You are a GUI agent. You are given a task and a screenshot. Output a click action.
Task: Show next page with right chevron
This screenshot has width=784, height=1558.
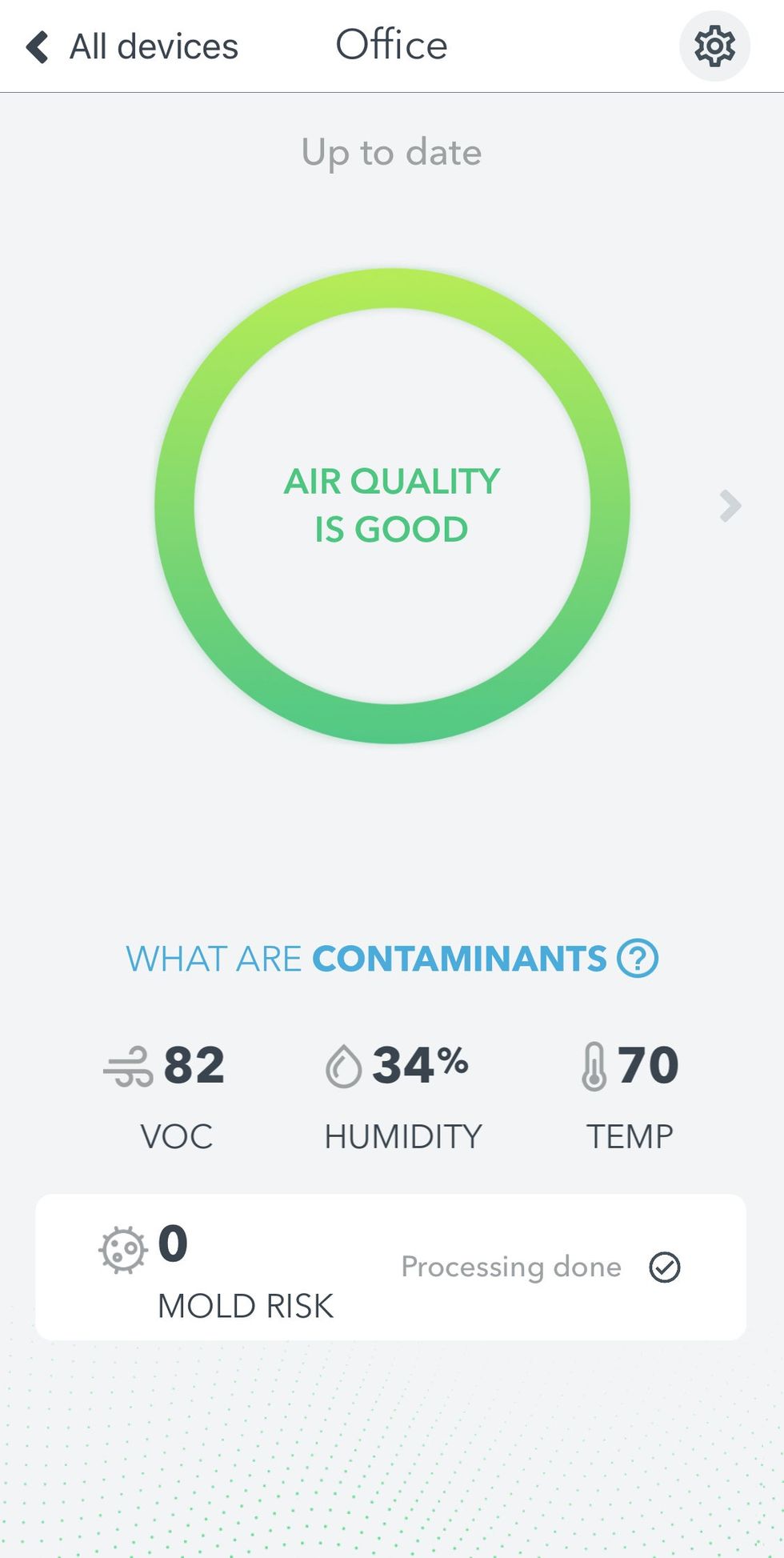coord(730,506)
